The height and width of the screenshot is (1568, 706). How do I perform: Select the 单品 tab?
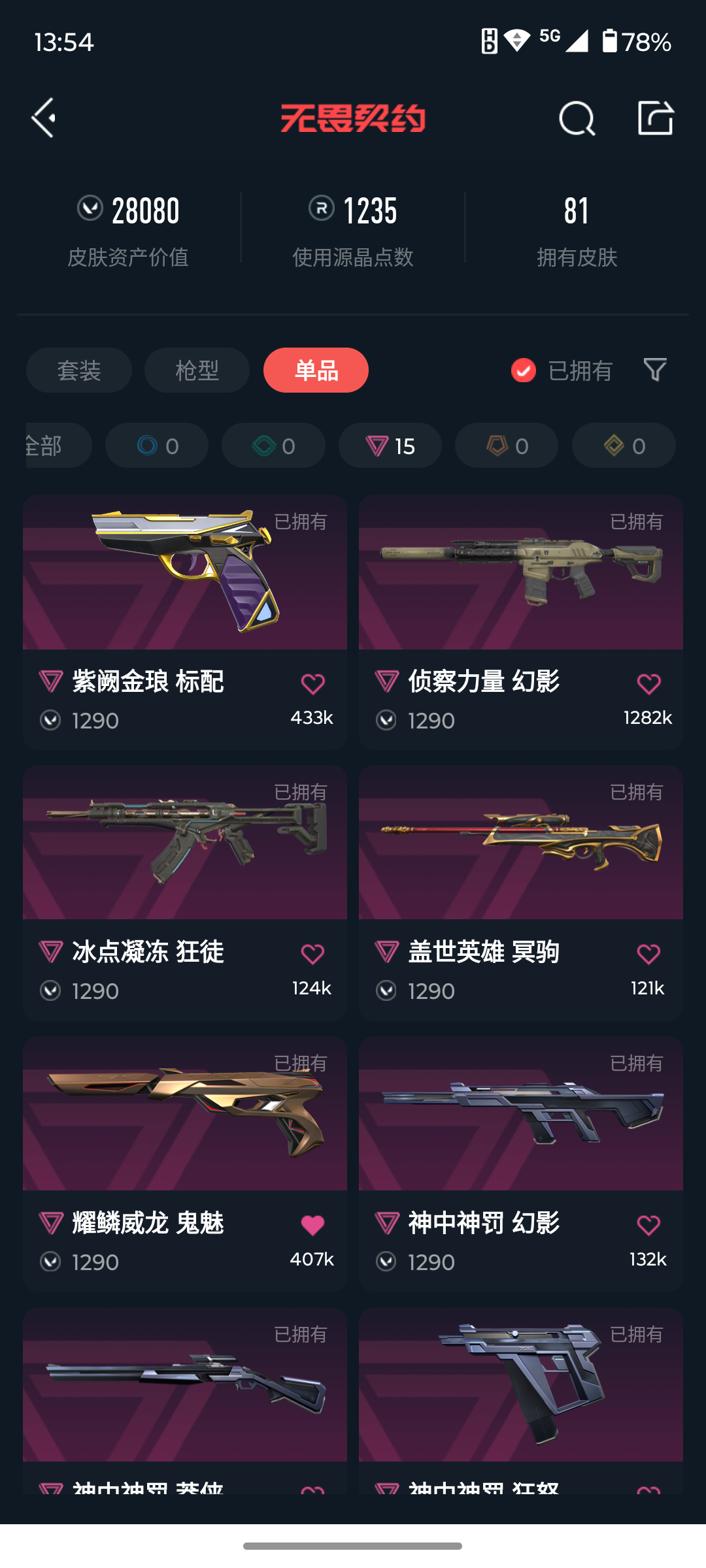click(316, 370)
